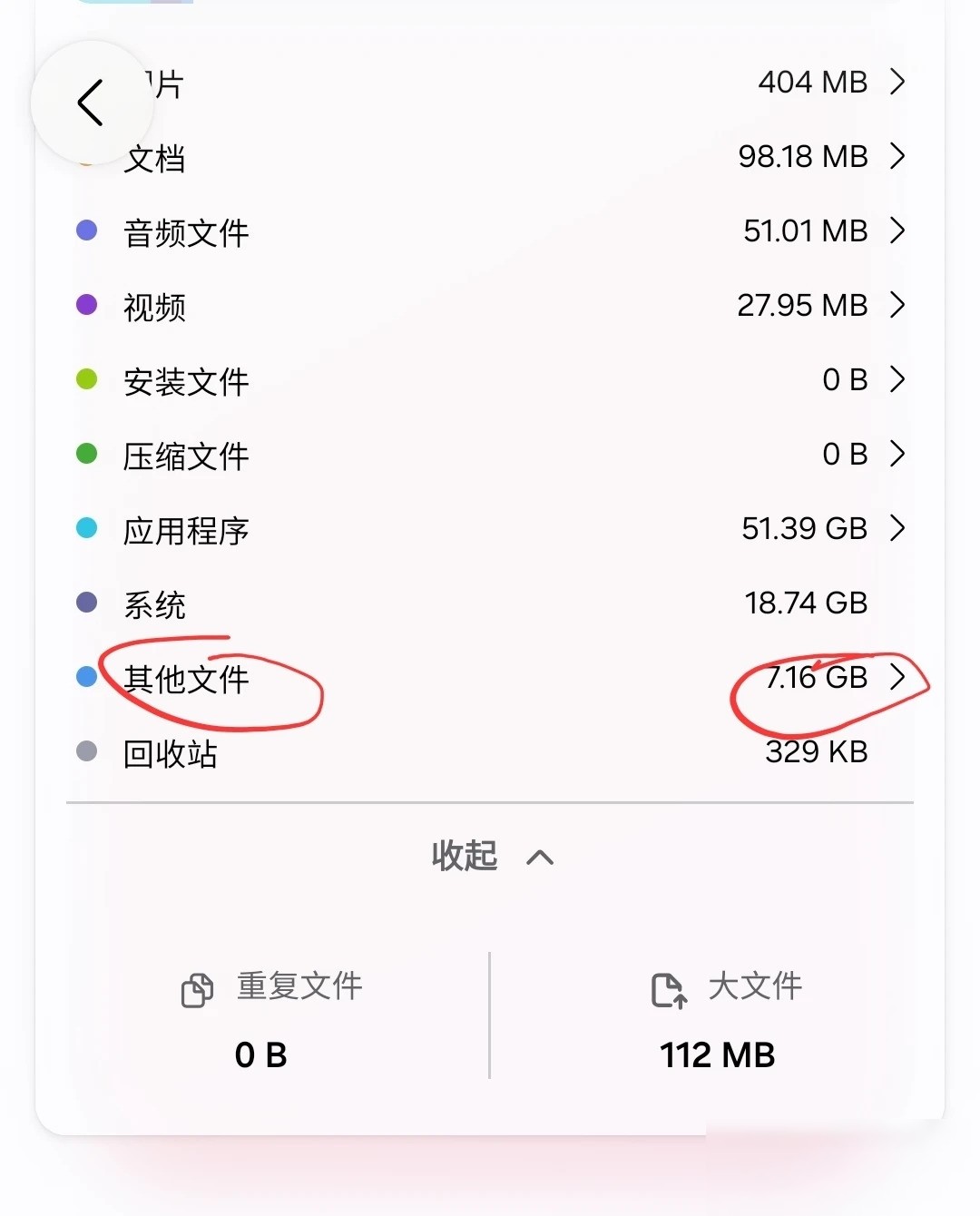
Task: Open 音频文件 storage details
Action: tap(490, 231)
